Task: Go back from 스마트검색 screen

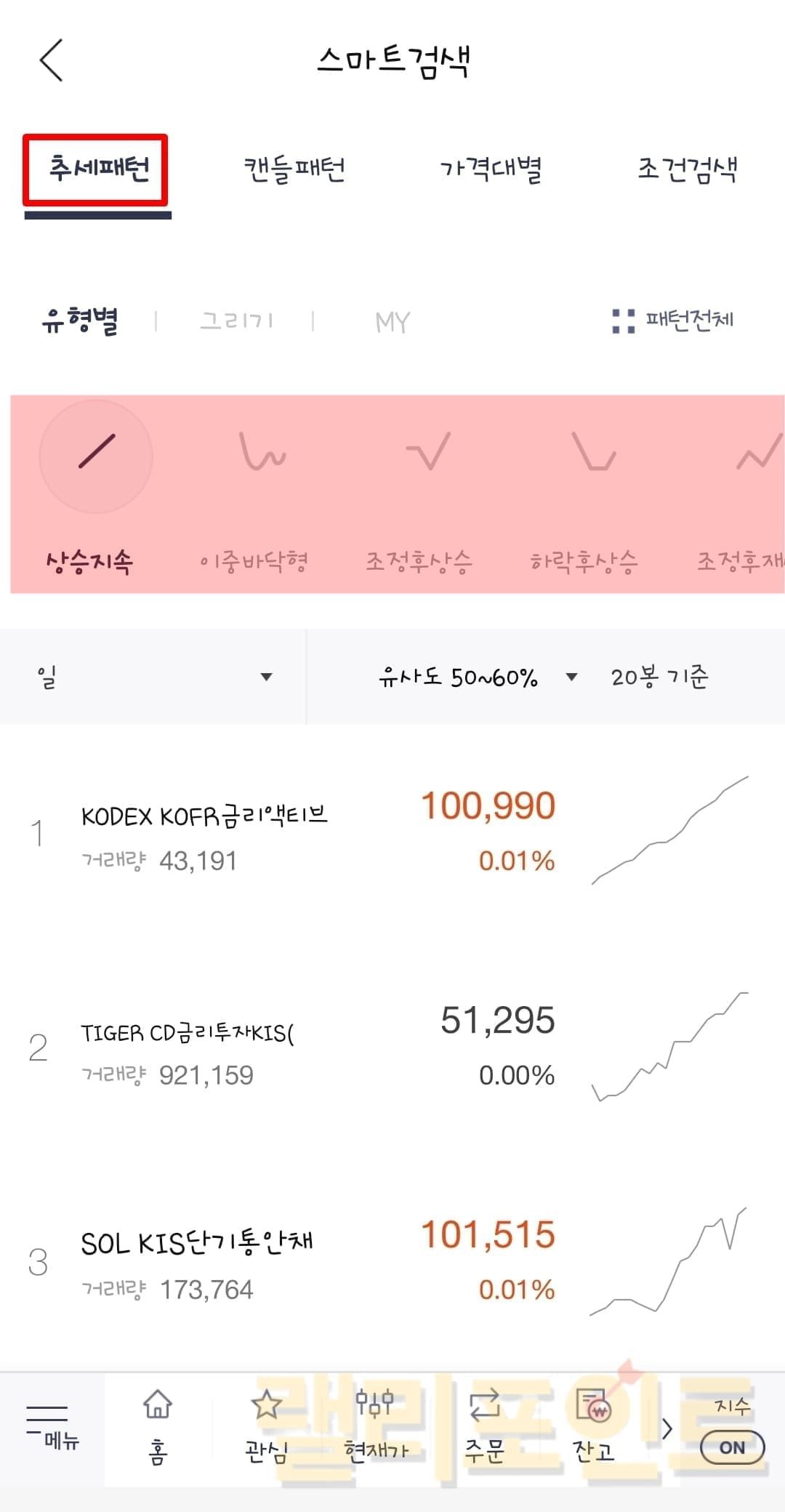Action: click(52, 60)
